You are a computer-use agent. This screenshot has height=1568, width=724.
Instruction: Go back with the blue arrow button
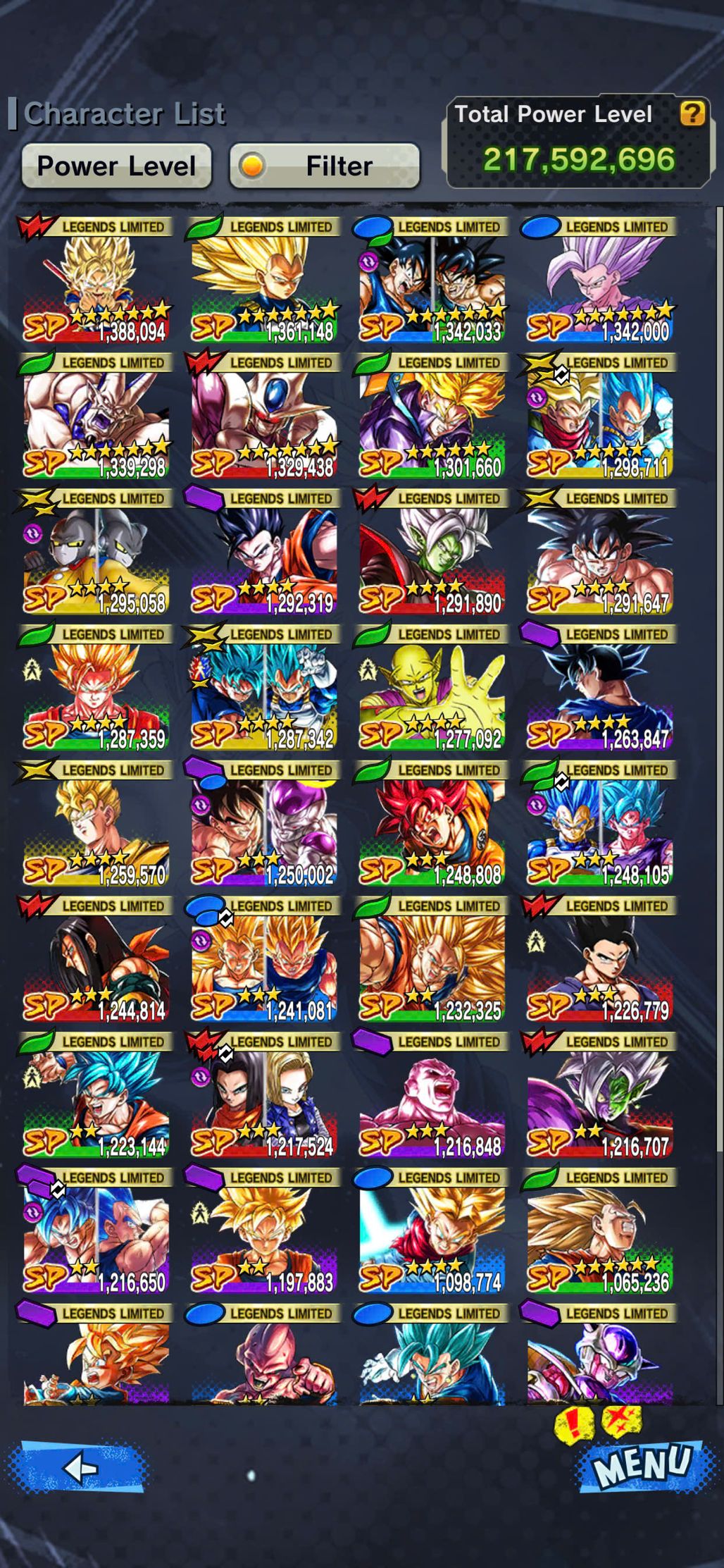(x=79, y=1468)
